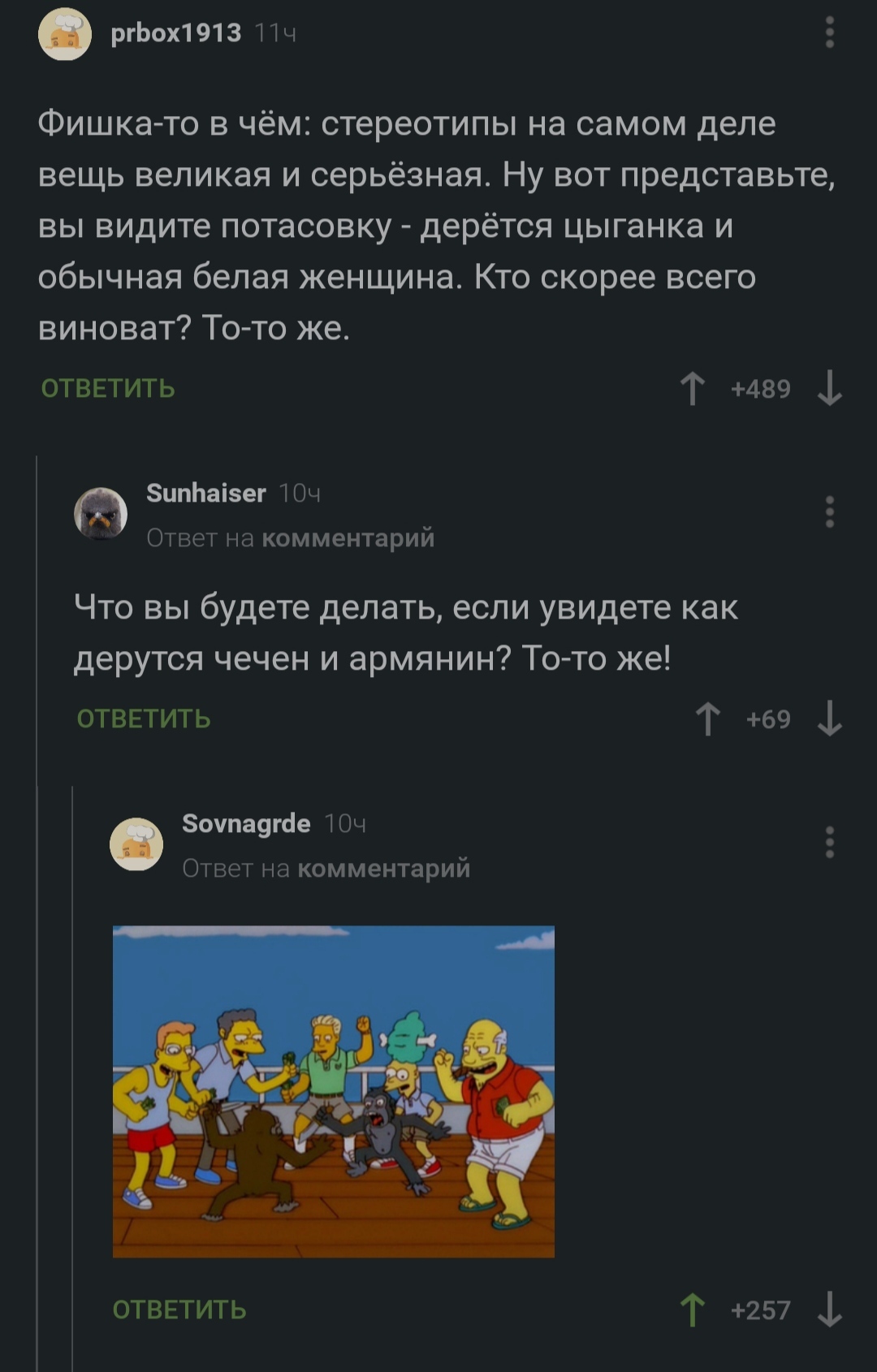Open overflow menu on Sunhaiser's comment
This screenshot has height=1372, width=877.
(829, 512)
